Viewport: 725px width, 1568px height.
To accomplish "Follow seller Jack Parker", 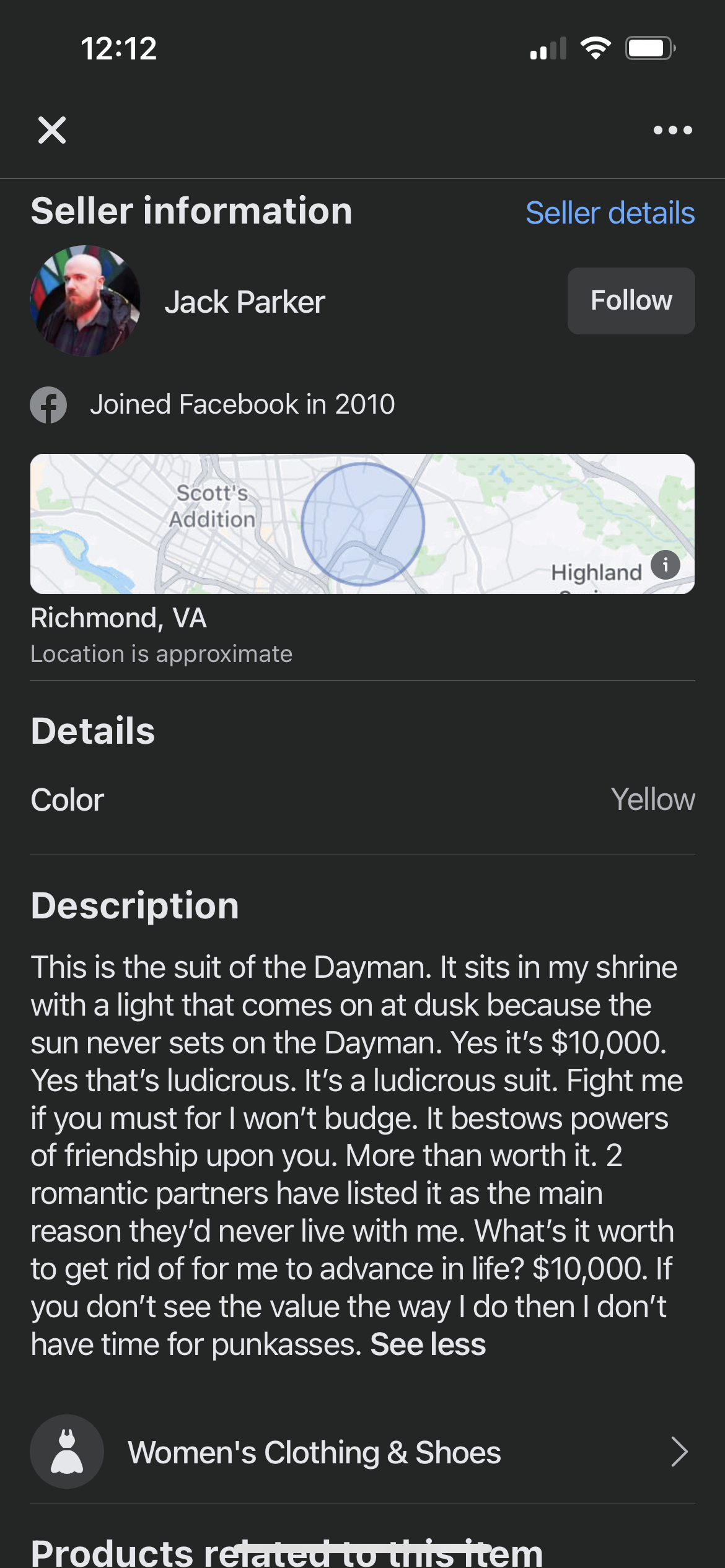I will [x=631, y=301].
